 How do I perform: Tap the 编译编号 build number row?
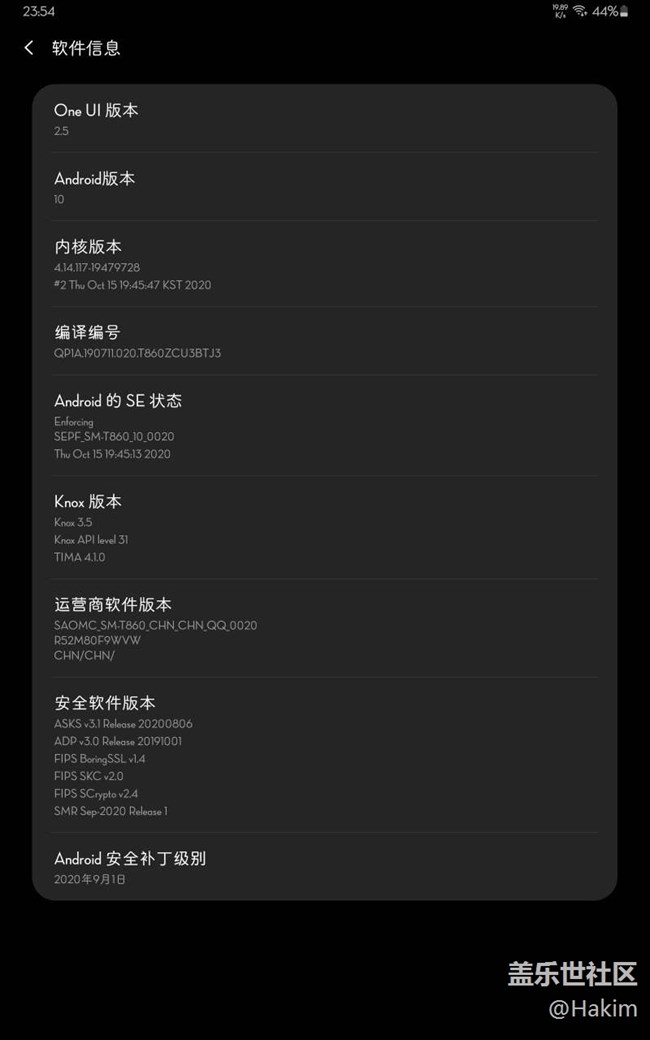(x=324, y=341)
